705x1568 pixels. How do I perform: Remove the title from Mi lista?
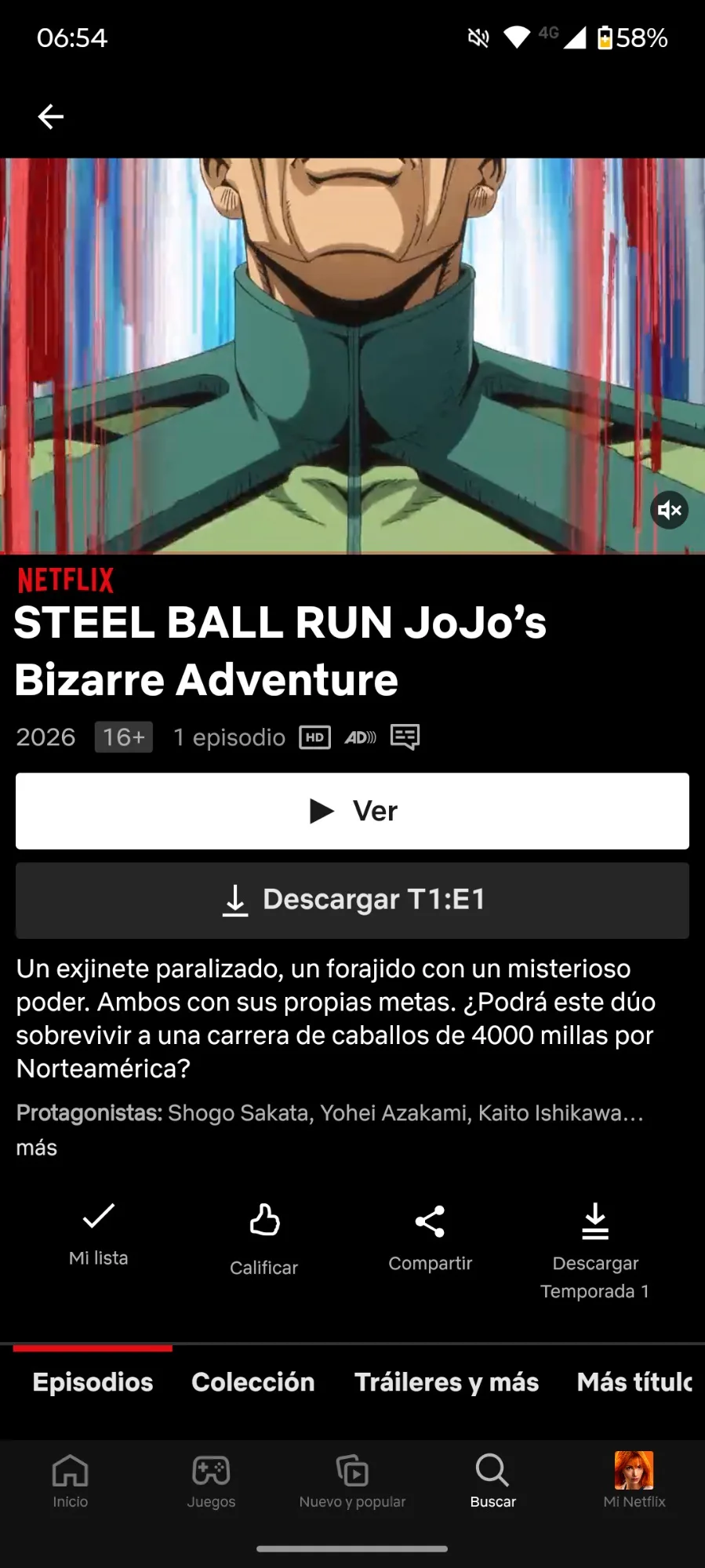click(x=99, y=1231)
